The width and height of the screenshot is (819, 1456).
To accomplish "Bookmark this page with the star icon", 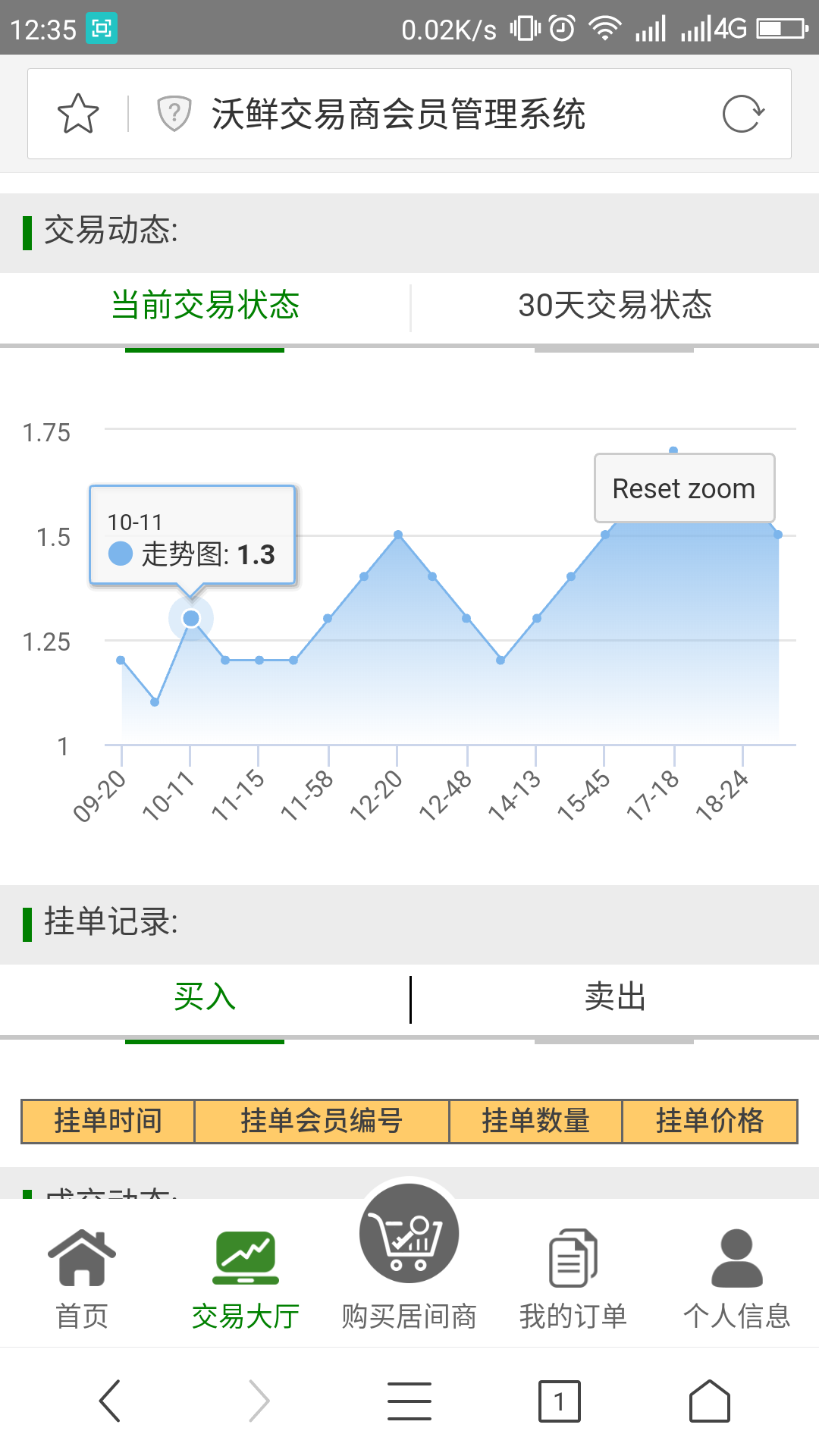I will coord(78,114).
